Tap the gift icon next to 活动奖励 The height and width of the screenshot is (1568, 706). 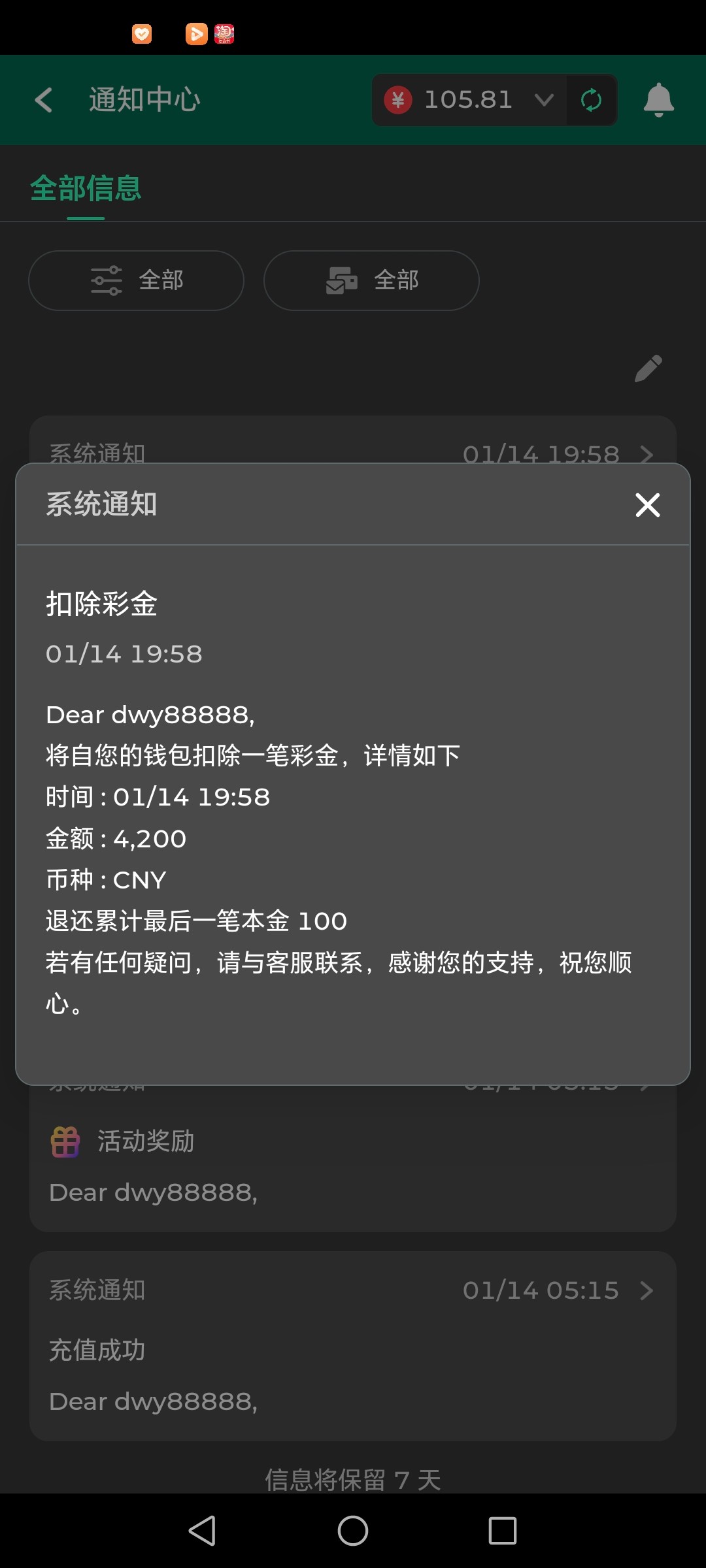[x=64, y=1141]
